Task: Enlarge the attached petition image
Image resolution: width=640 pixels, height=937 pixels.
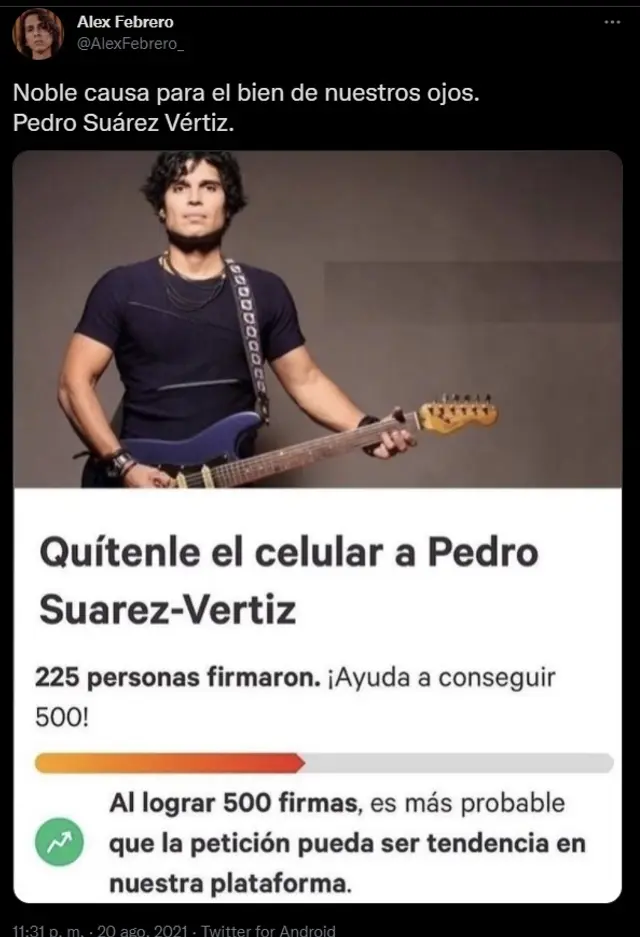Action: pyautogui.click(x=317, y=525)
